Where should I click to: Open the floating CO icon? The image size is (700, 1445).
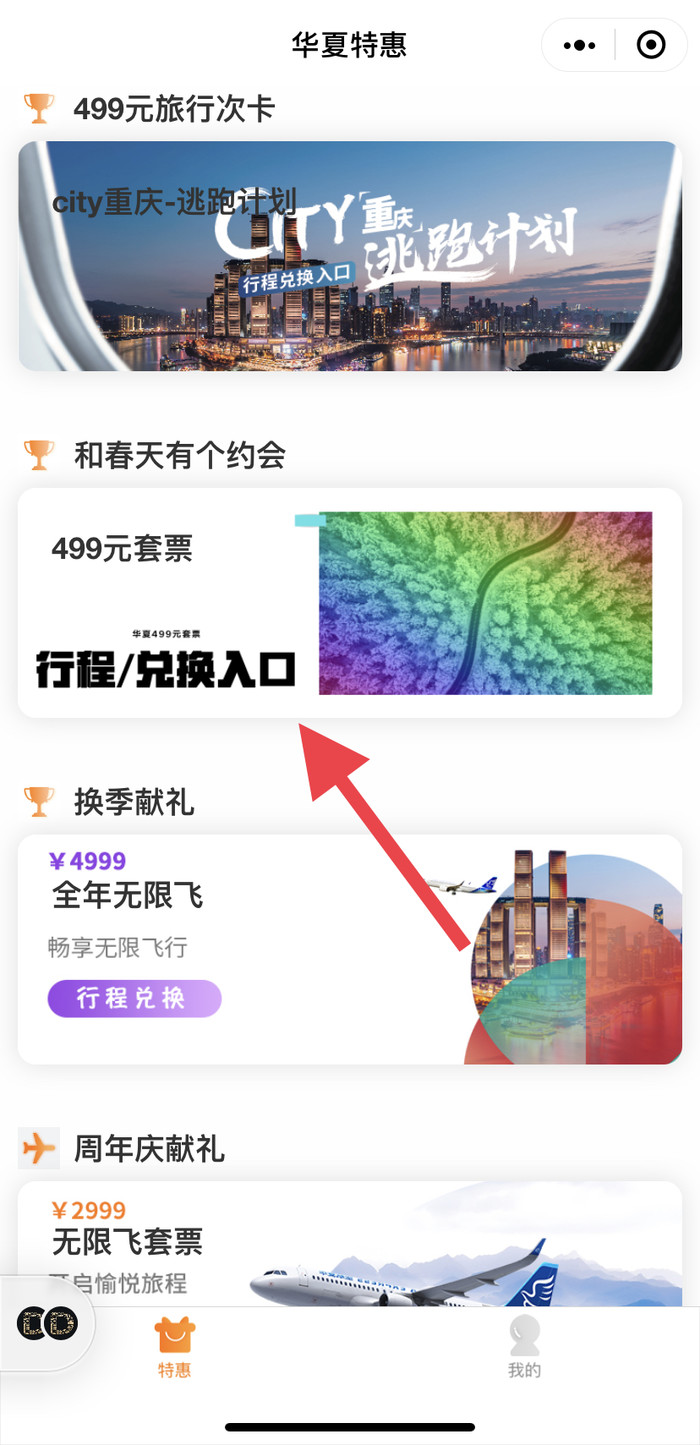pyautogui.click(x=47, y=1324)
